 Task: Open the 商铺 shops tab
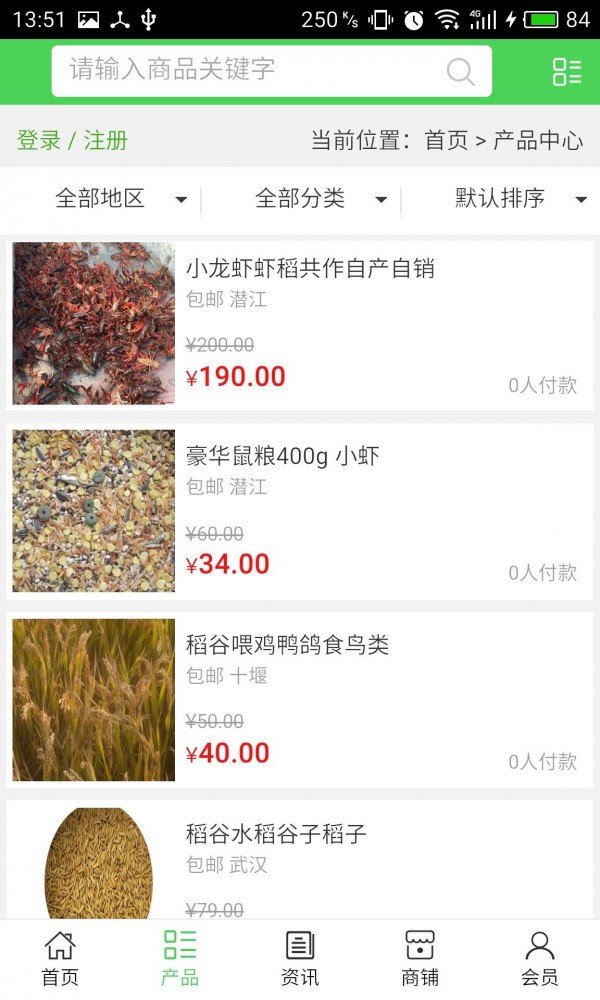tap(420, 958)
